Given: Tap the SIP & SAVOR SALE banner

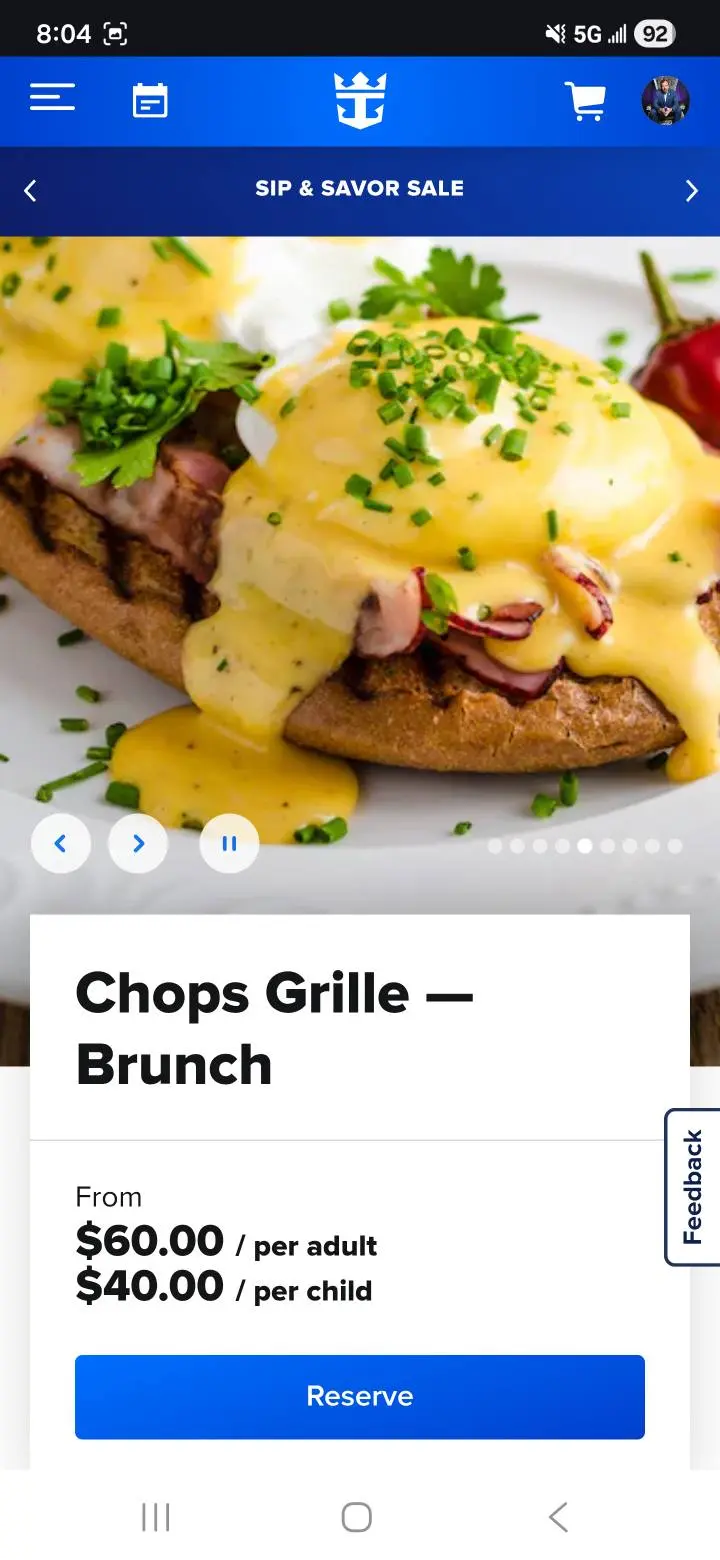Looking at the screenshot, I should pyautogui.click(x=359, y=188).
